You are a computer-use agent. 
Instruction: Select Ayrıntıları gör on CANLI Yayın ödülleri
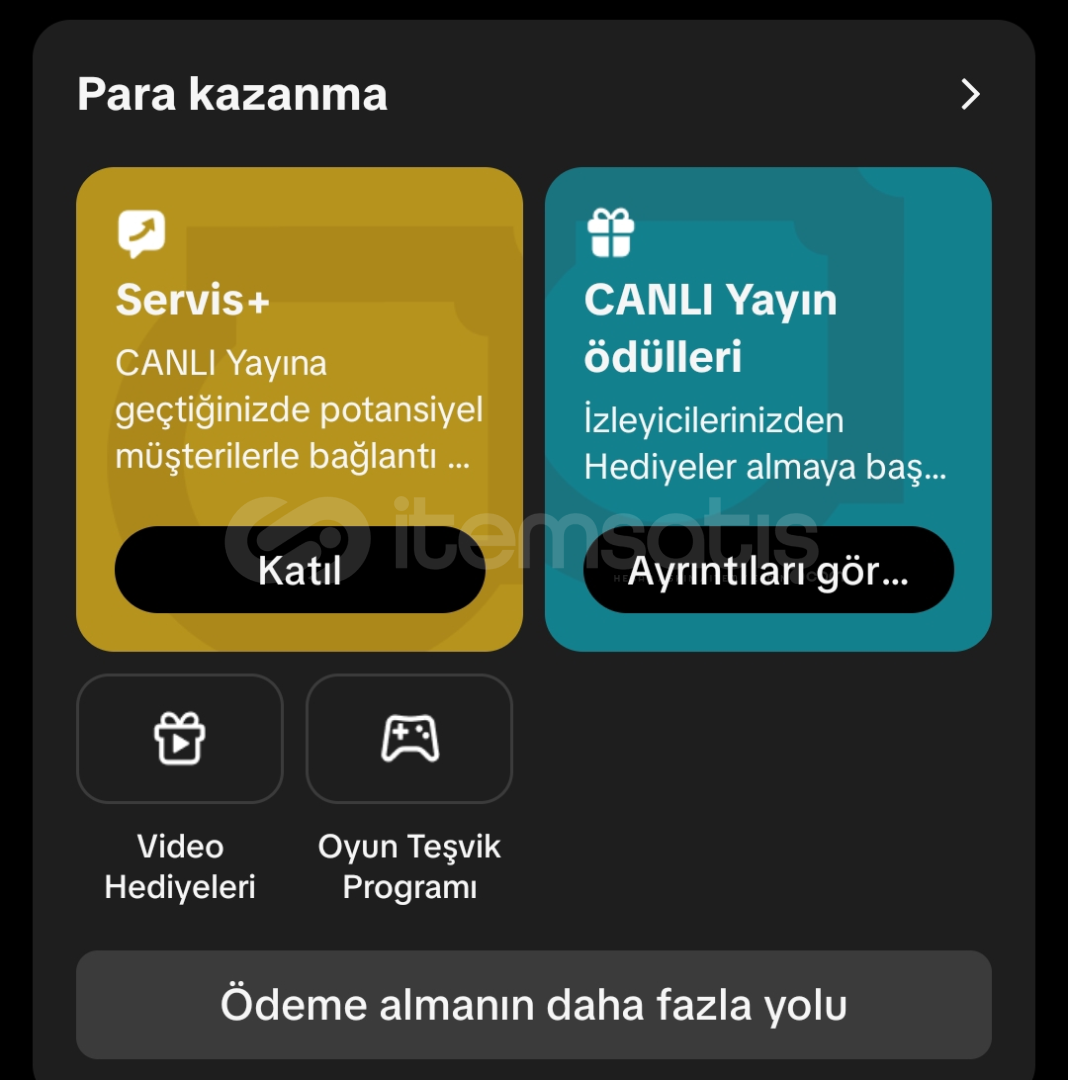(768, 570)
